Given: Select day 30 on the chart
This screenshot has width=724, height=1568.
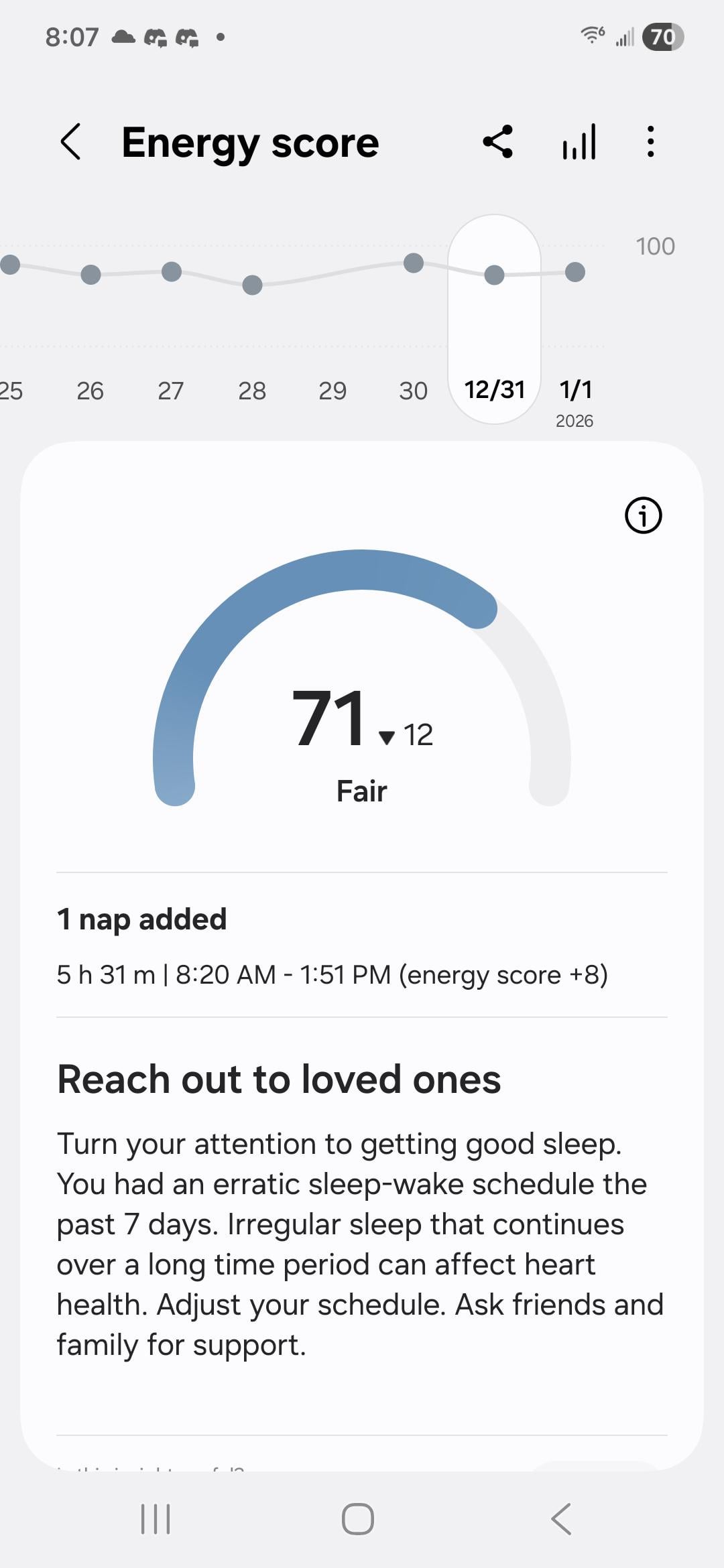Looking at the screenshot, I should point(413,391).
